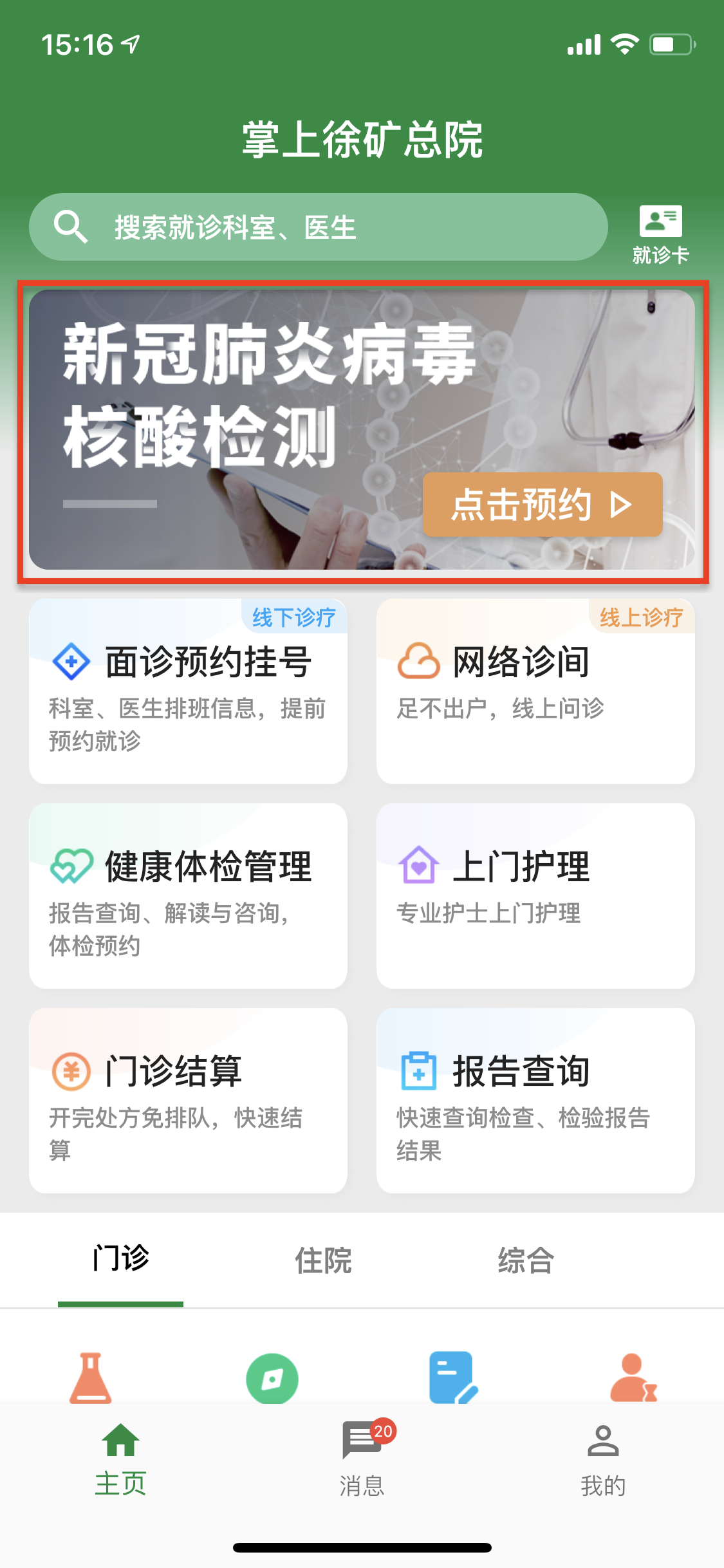Open the 上门护理 home nursing card
This screenshot has width=724, height=1568.
(535, 896)
